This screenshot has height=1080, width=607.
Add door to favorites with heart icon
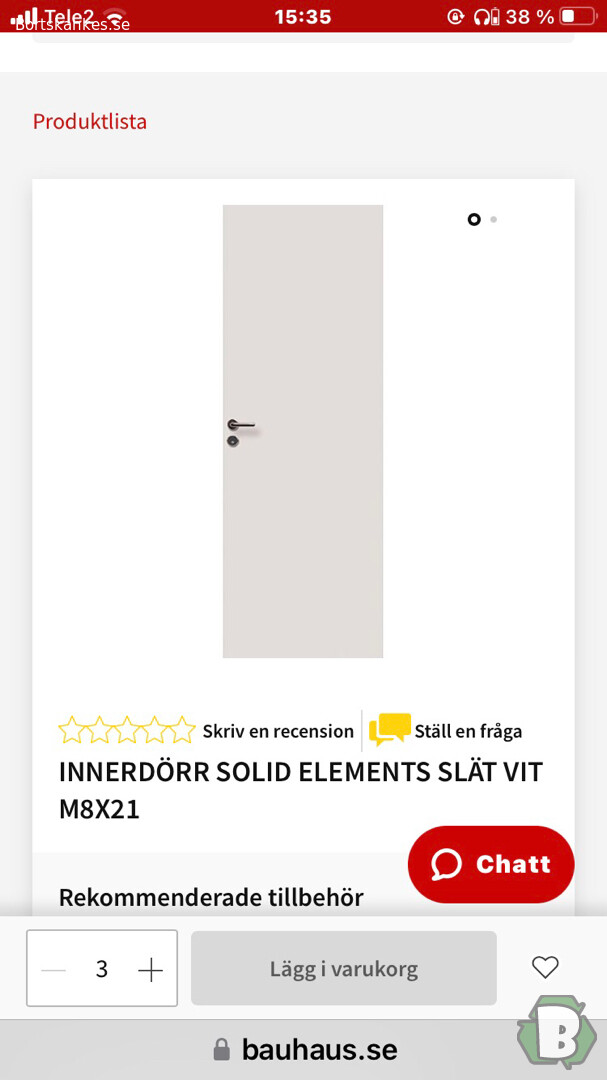coord(545,968)
